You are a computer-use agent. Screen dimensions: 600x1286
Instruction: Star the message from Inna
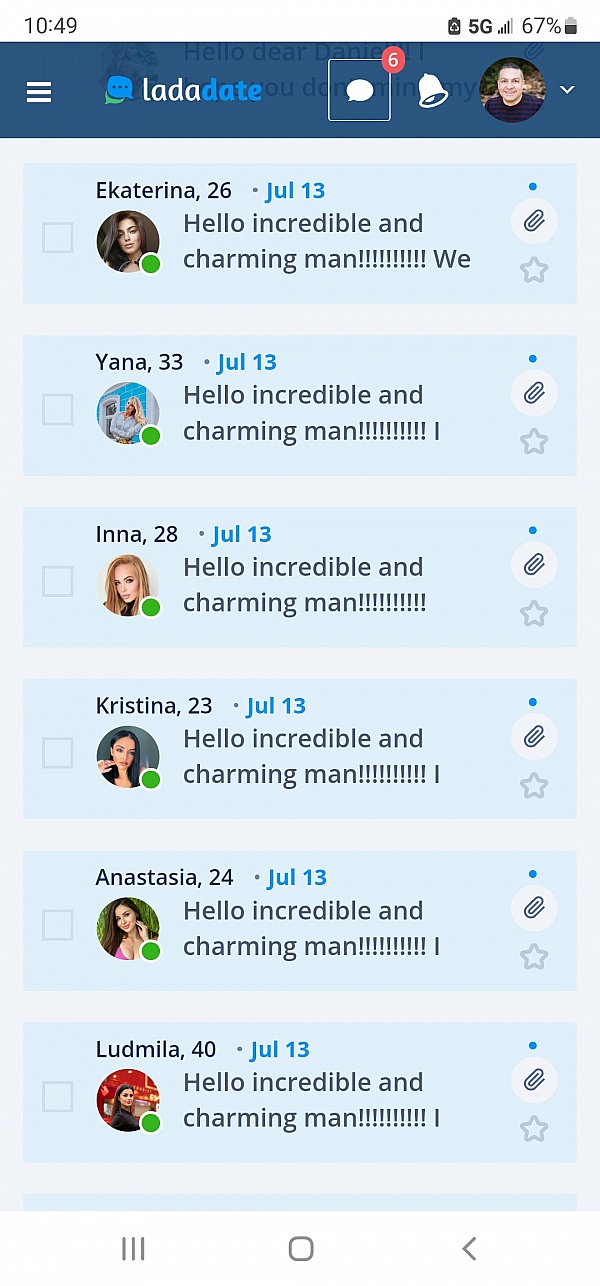point(534,613)
